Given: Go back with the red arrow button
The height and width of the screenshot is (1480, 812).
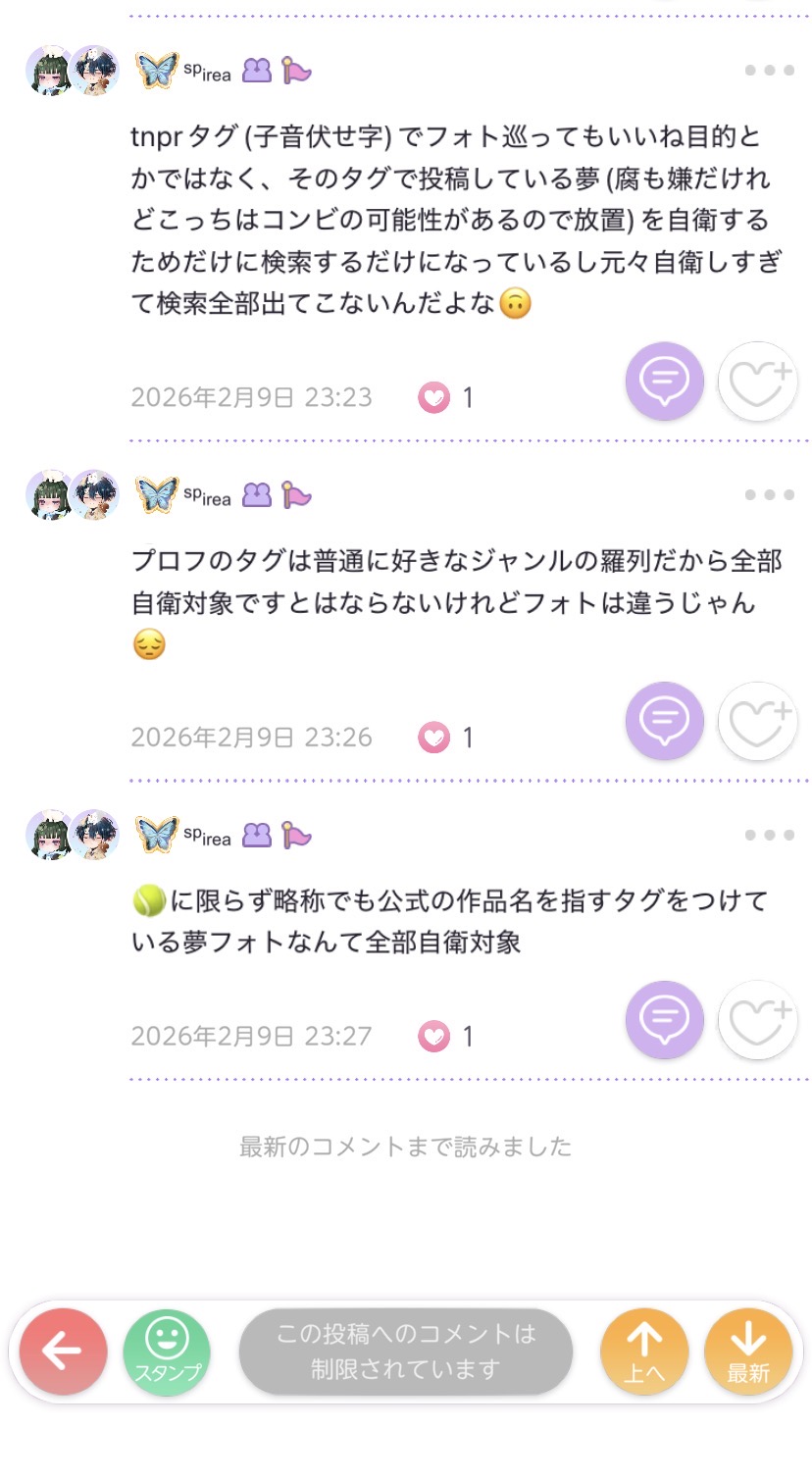Looking at the screenshot, I should [63, 1352].
